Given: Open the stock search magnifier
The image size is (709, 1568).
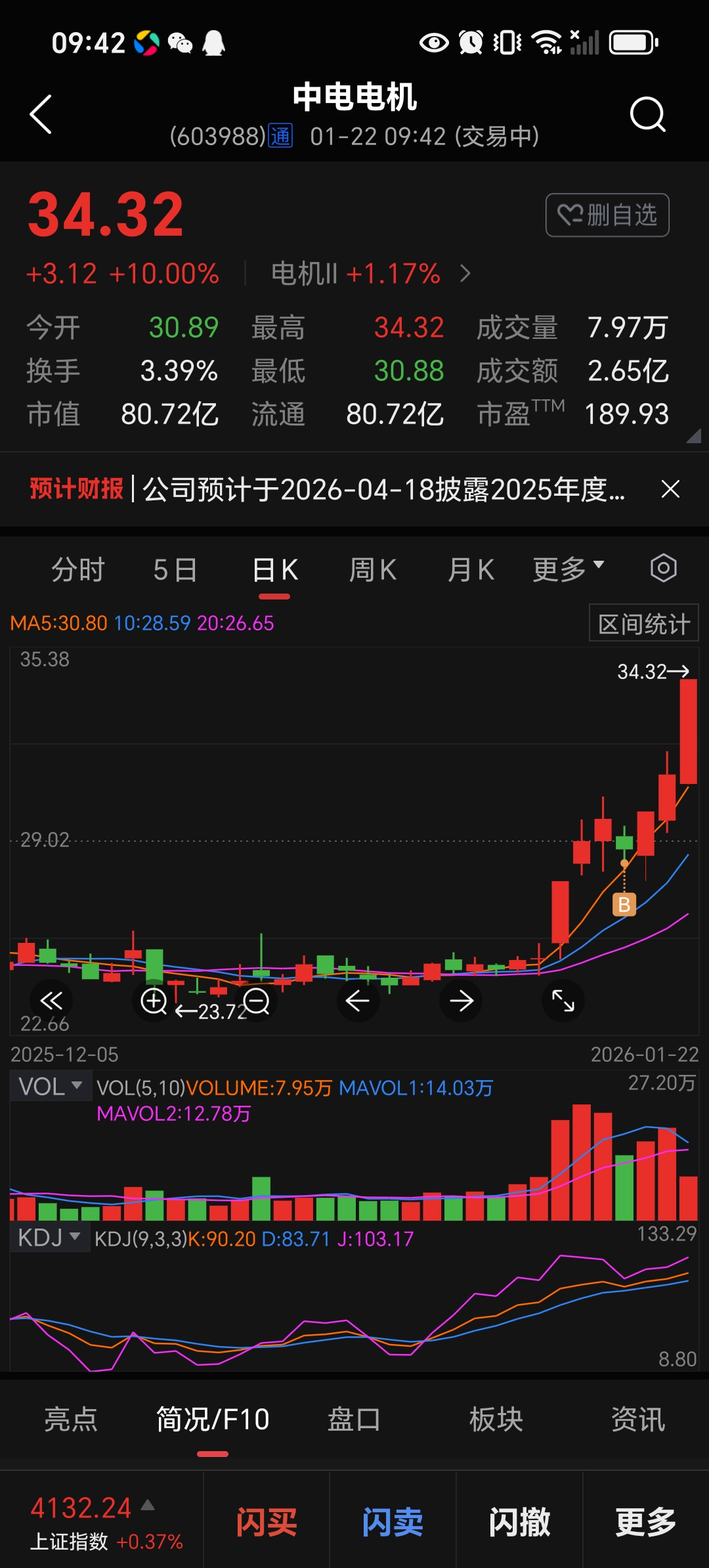Looking at the screenshot, I should (x=647, y=115).
